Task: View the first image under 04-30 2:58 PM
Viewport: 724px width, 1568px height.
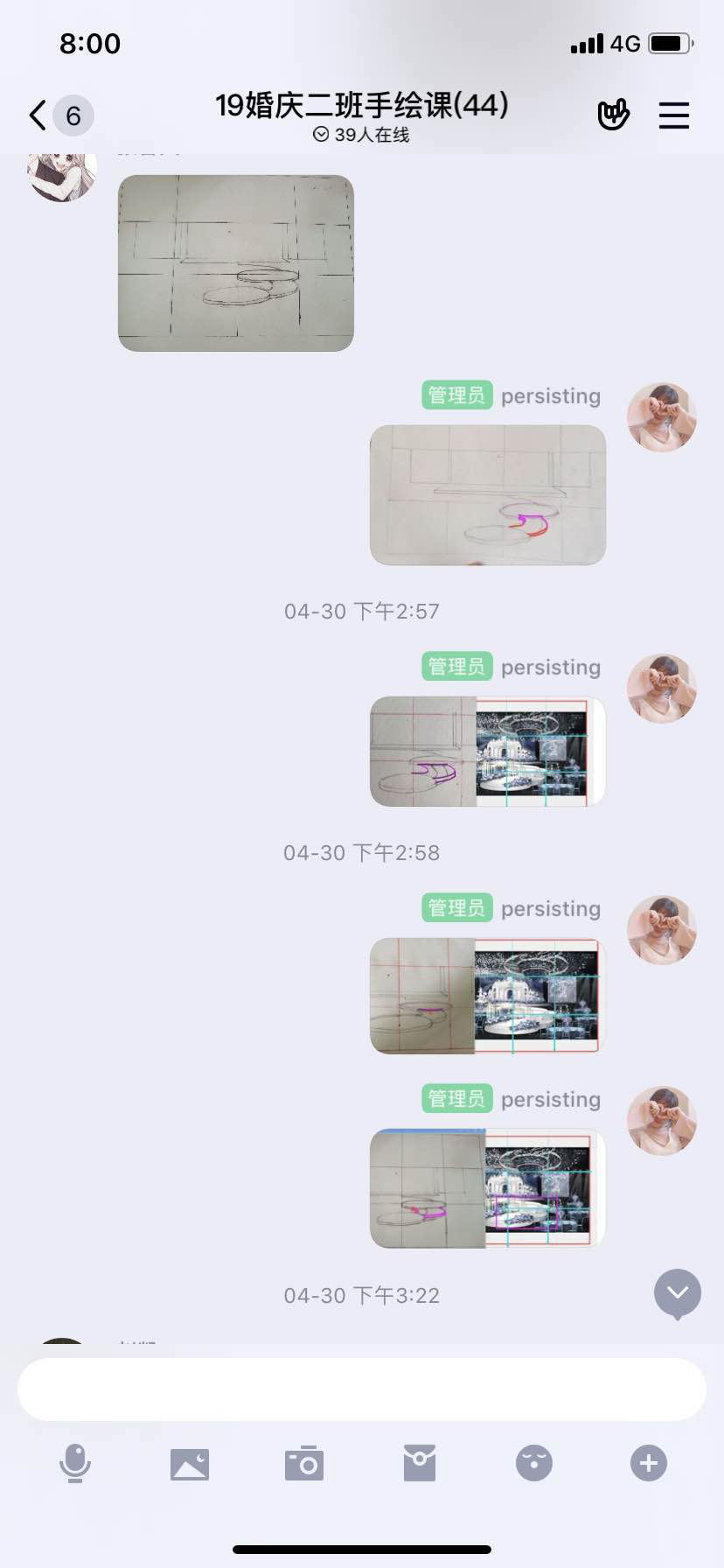Action: pos(488,996)
